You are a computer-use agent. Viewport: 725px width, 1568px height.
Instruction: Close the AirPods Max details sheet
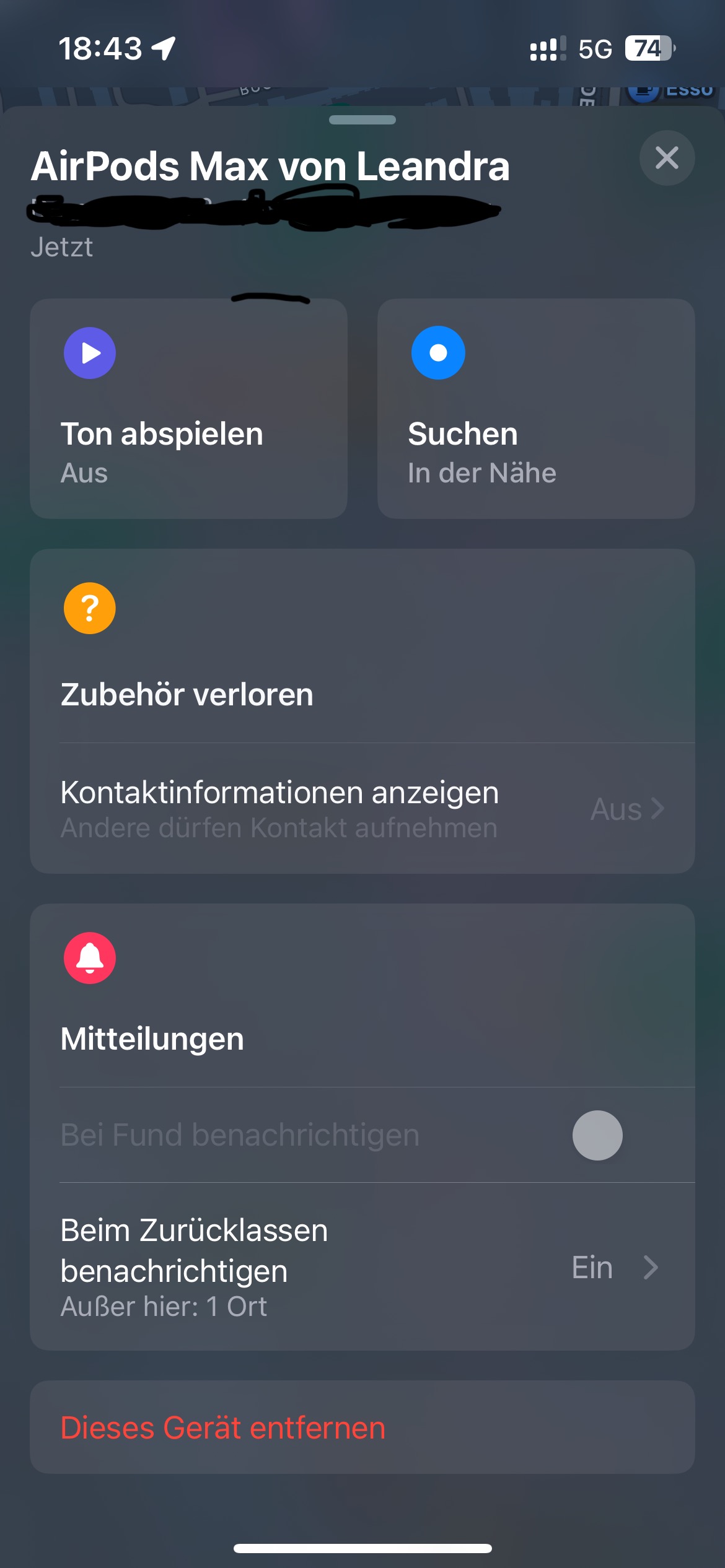point(667,158)
